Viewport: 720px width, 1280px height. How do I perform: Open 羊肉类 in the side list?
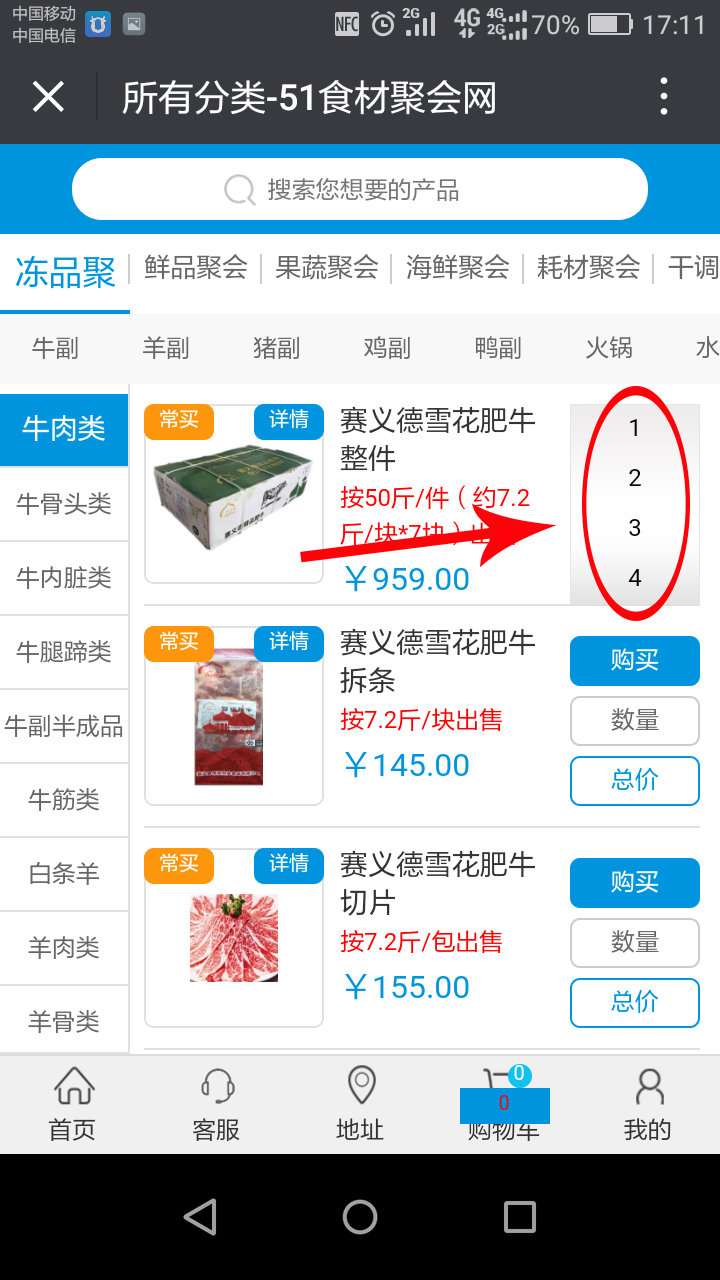pyautogui.click(x=64, y=948)
